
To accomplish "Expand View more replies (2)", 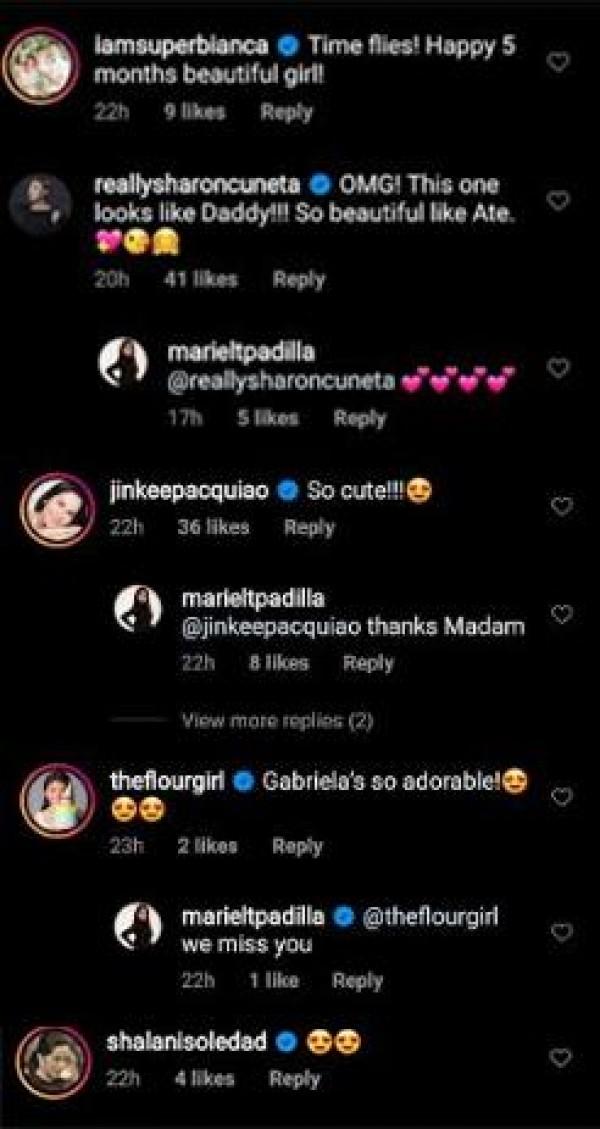I will [x=276, y=720].
